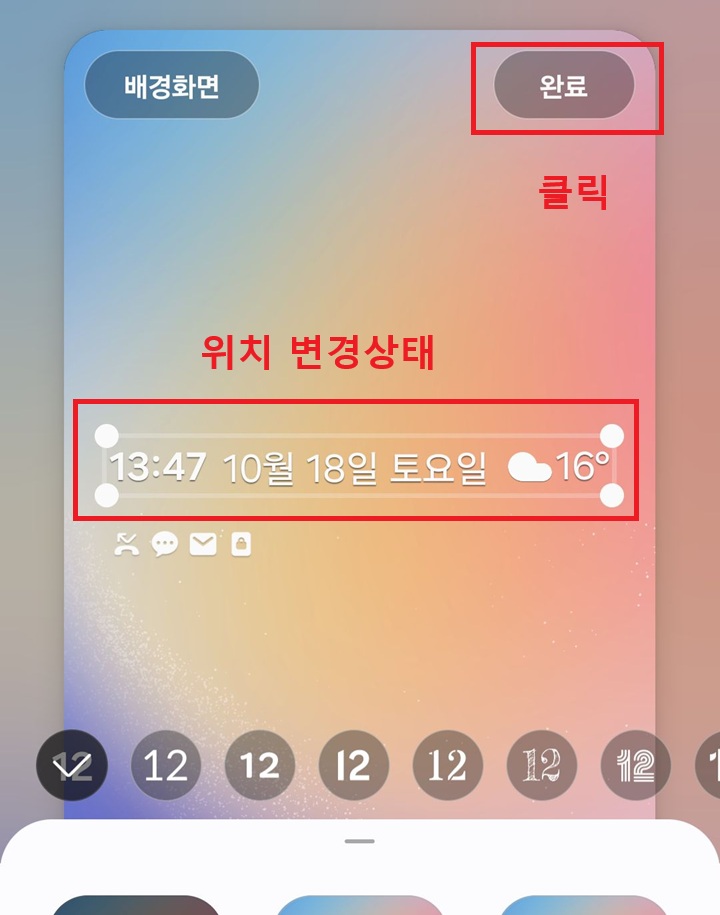Tap the 완료 button to finish editing
Image resolution: width=720 pixels, height=915 pixels.
coord(565,86)
